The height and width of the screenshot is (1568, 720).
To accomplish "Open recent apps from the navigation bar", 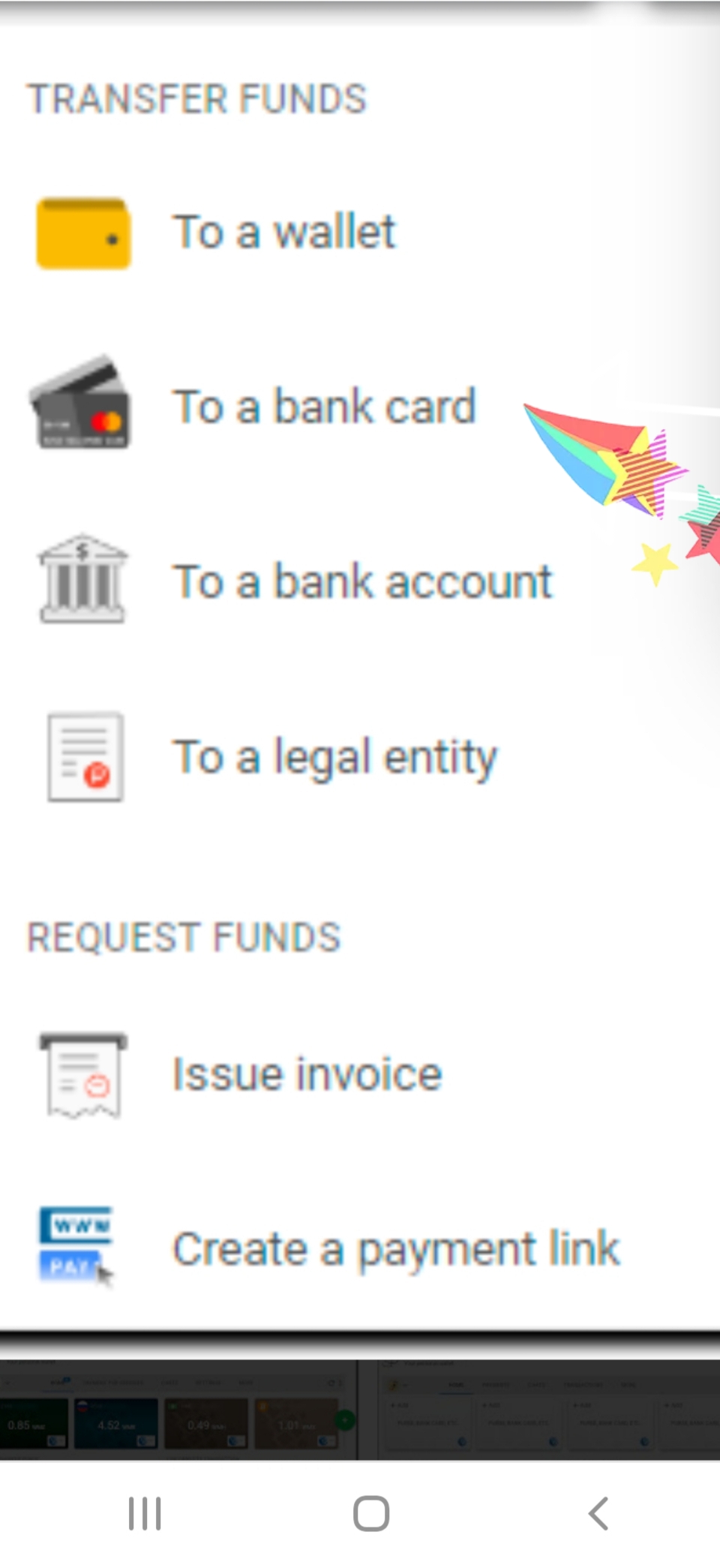I will tap(145, 1513).
